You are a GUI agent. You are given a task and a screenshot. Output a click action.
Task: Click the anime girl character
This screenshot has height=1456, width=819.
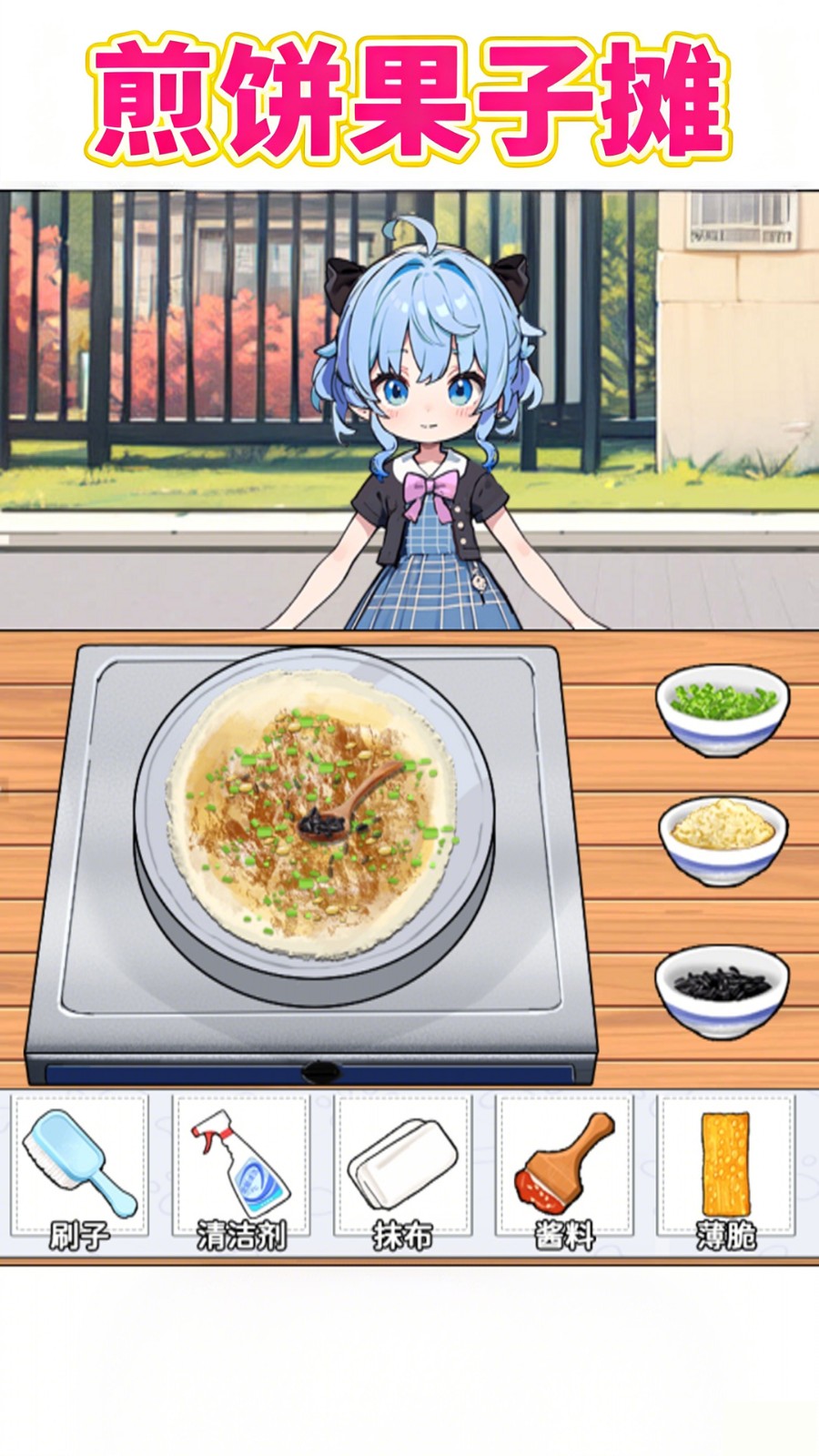pyautogui.click(x=428, y=409)
